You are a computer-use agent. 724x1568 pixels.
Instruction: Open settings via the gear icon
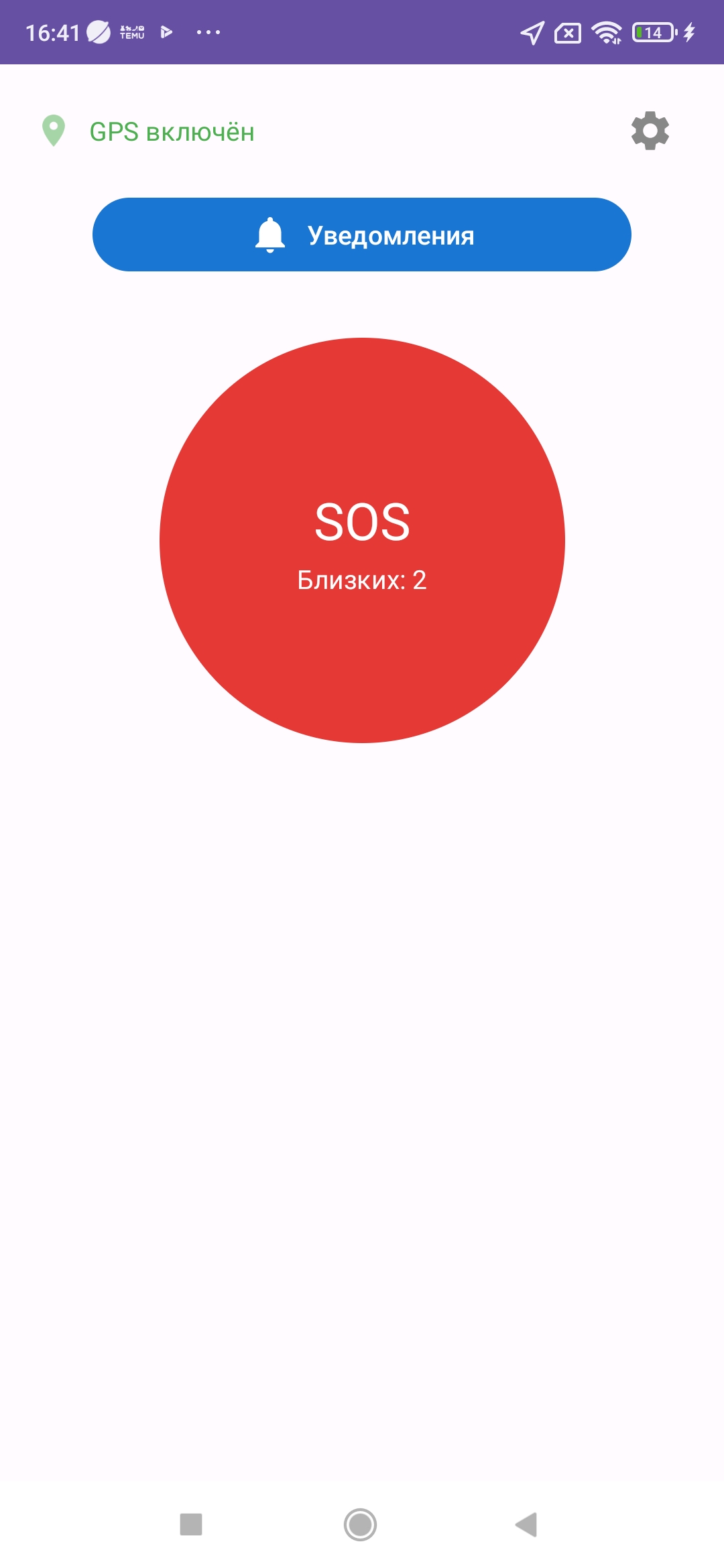[x=650, y=131]
